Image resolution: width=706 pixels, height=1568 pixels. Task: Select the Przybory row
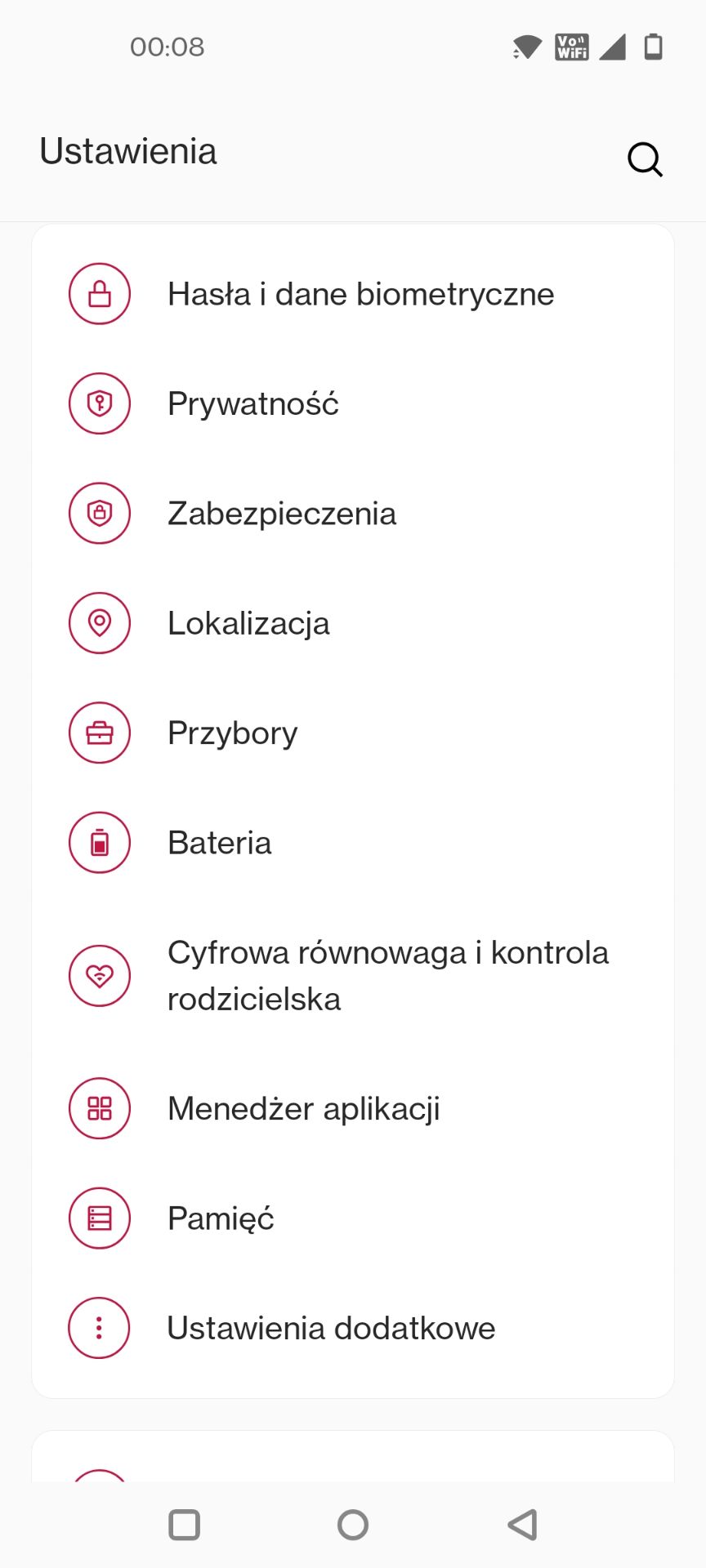(232, 733)
